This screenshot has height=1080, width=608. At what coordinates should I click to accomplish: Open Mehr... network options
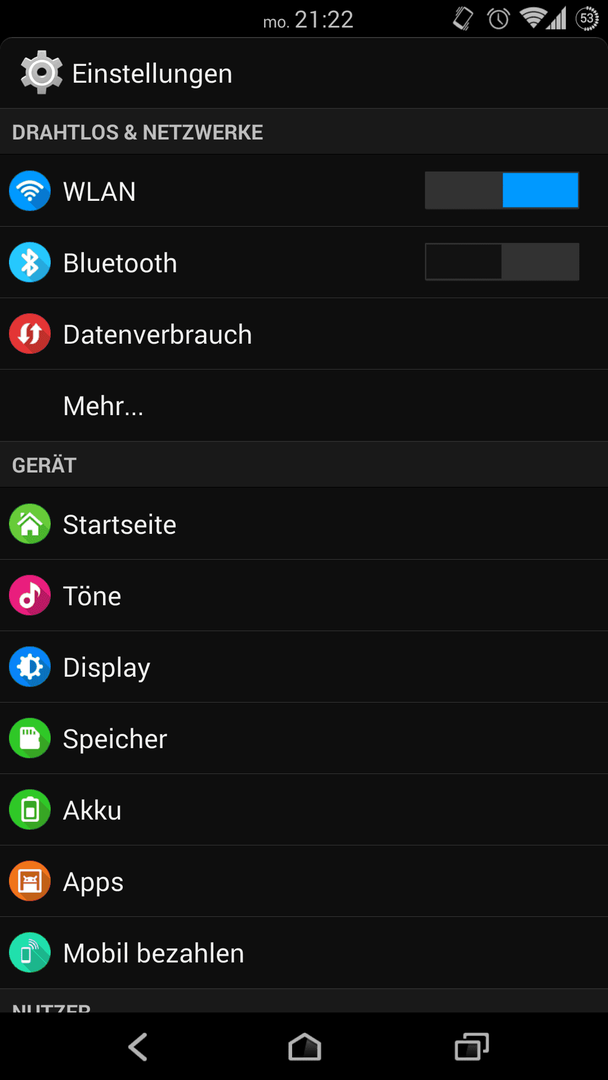pos(304,406)
